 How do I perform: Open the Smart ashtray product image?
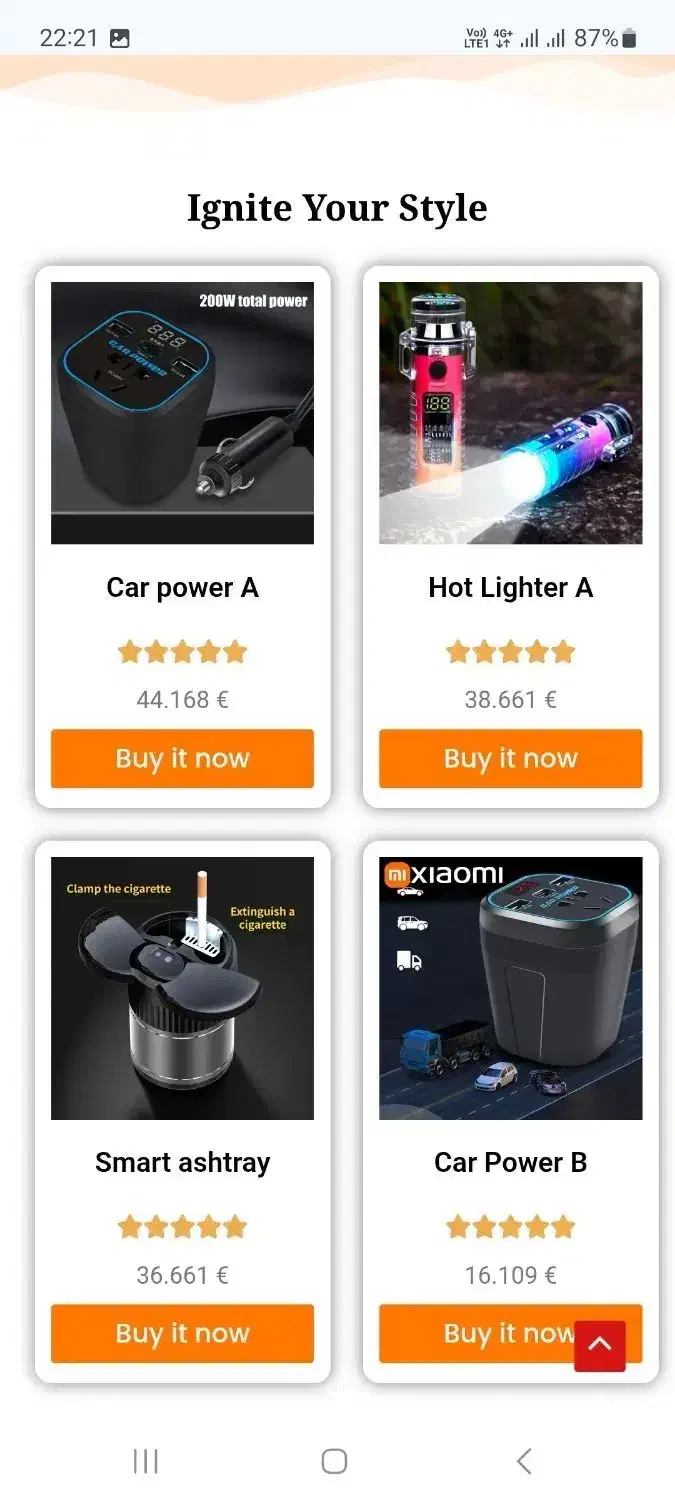tap(182, 987)
